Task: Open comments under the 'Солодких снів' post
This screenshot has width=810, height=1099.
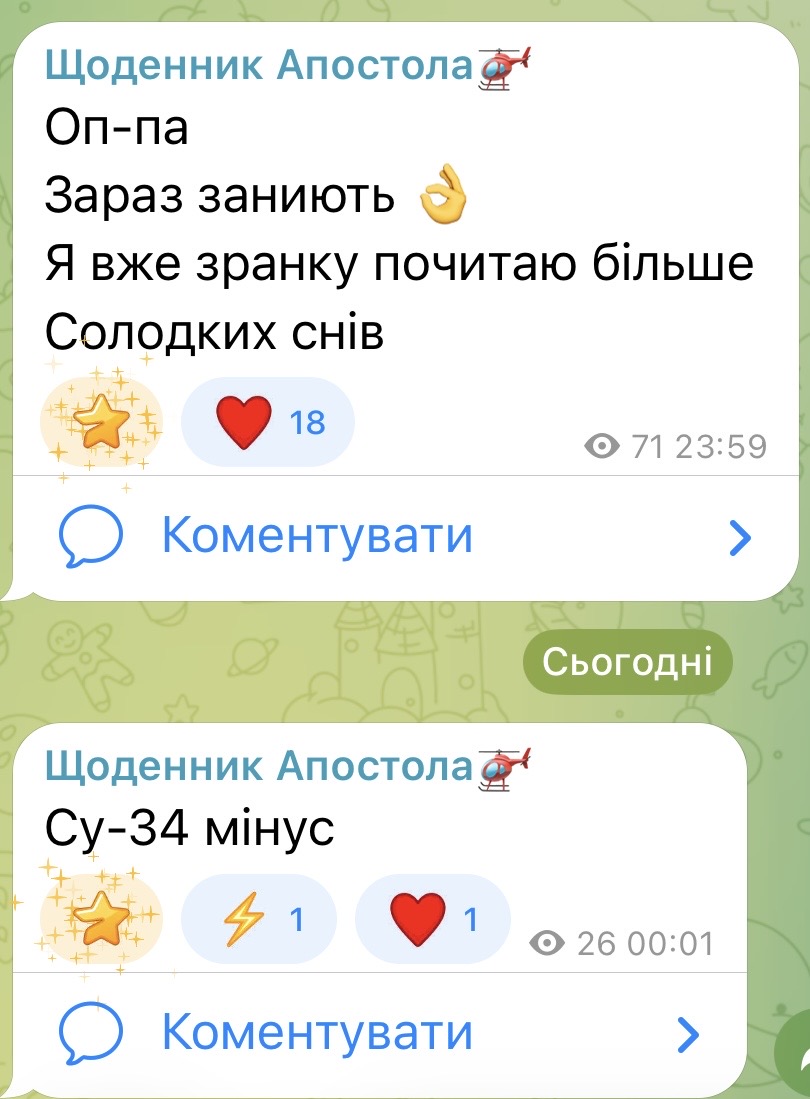Action: (x=400, y=538)
